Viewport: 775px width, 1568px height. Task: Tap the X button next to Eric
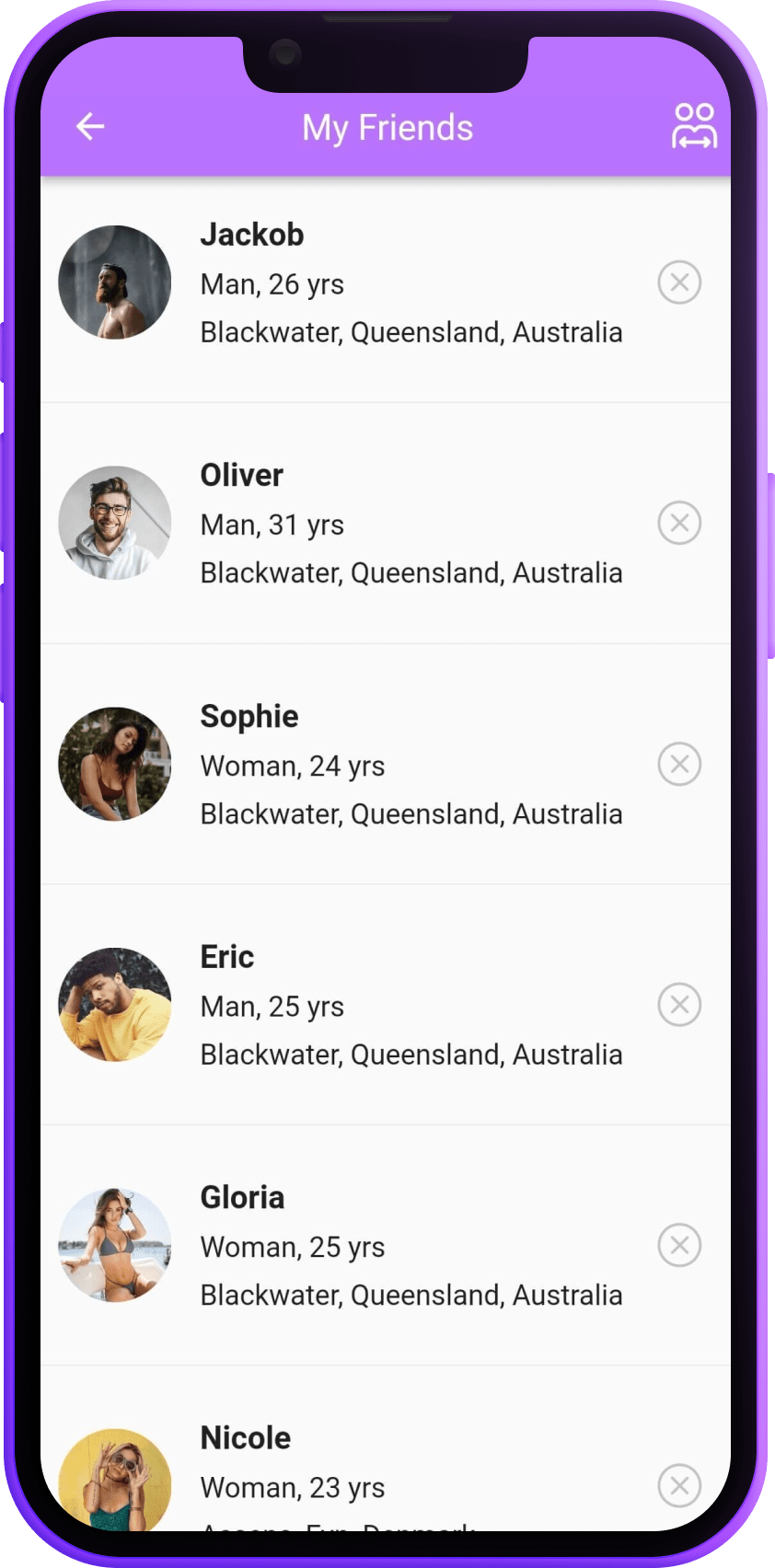[679, 1005]
